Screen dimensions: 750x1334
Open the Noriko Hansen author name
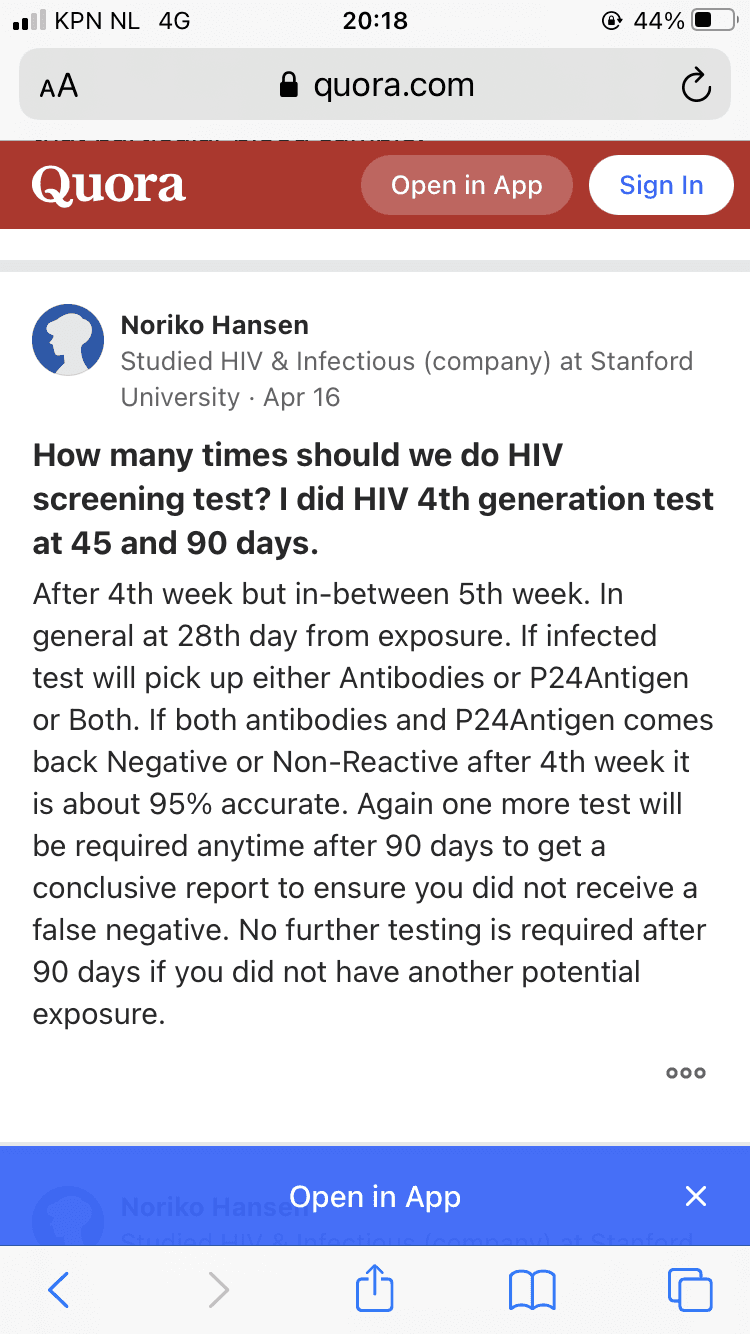[214, 325]
